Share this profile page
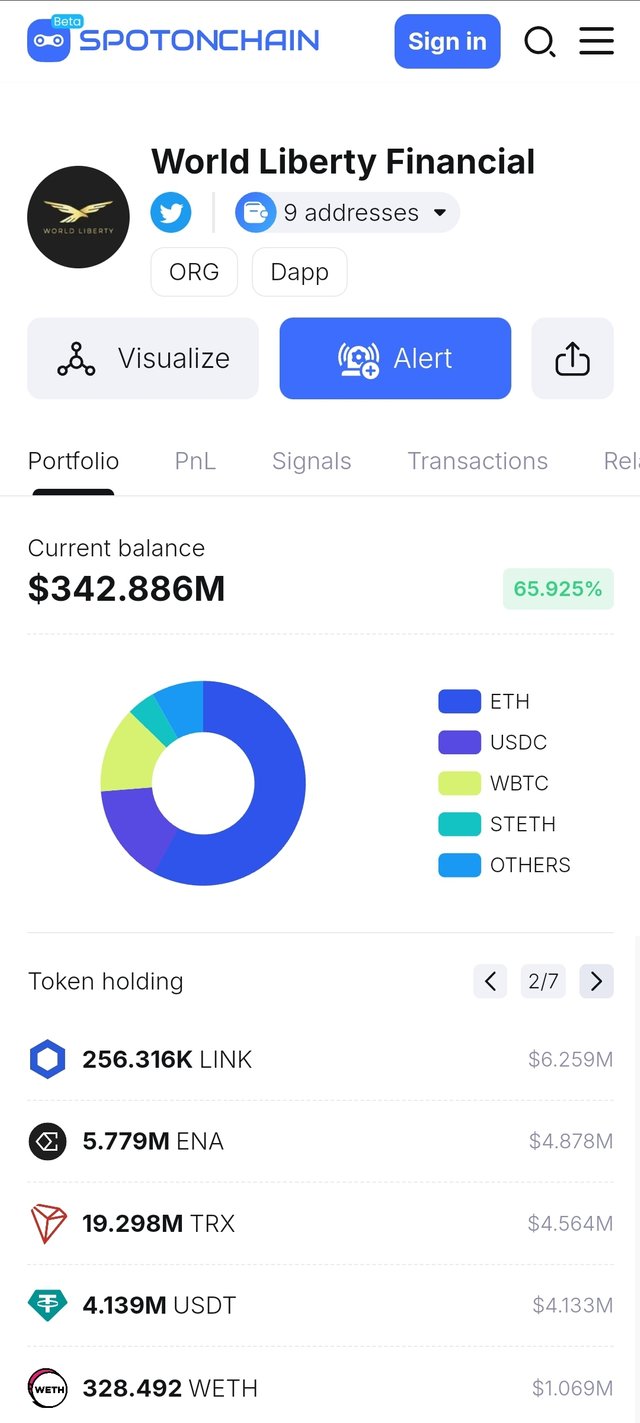Viewport: 640px width, 1423px height. click(x=572, y=358)
